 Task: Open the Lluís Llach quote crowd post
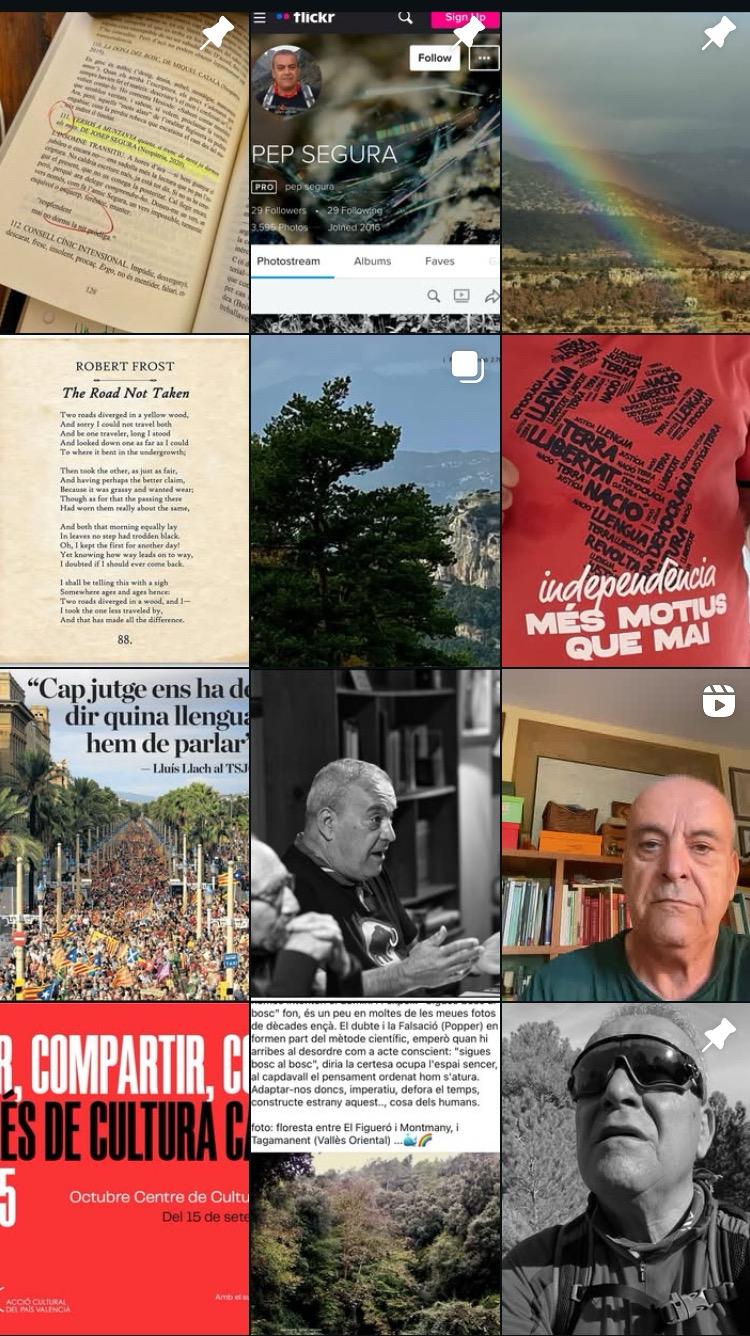(124, 835)
